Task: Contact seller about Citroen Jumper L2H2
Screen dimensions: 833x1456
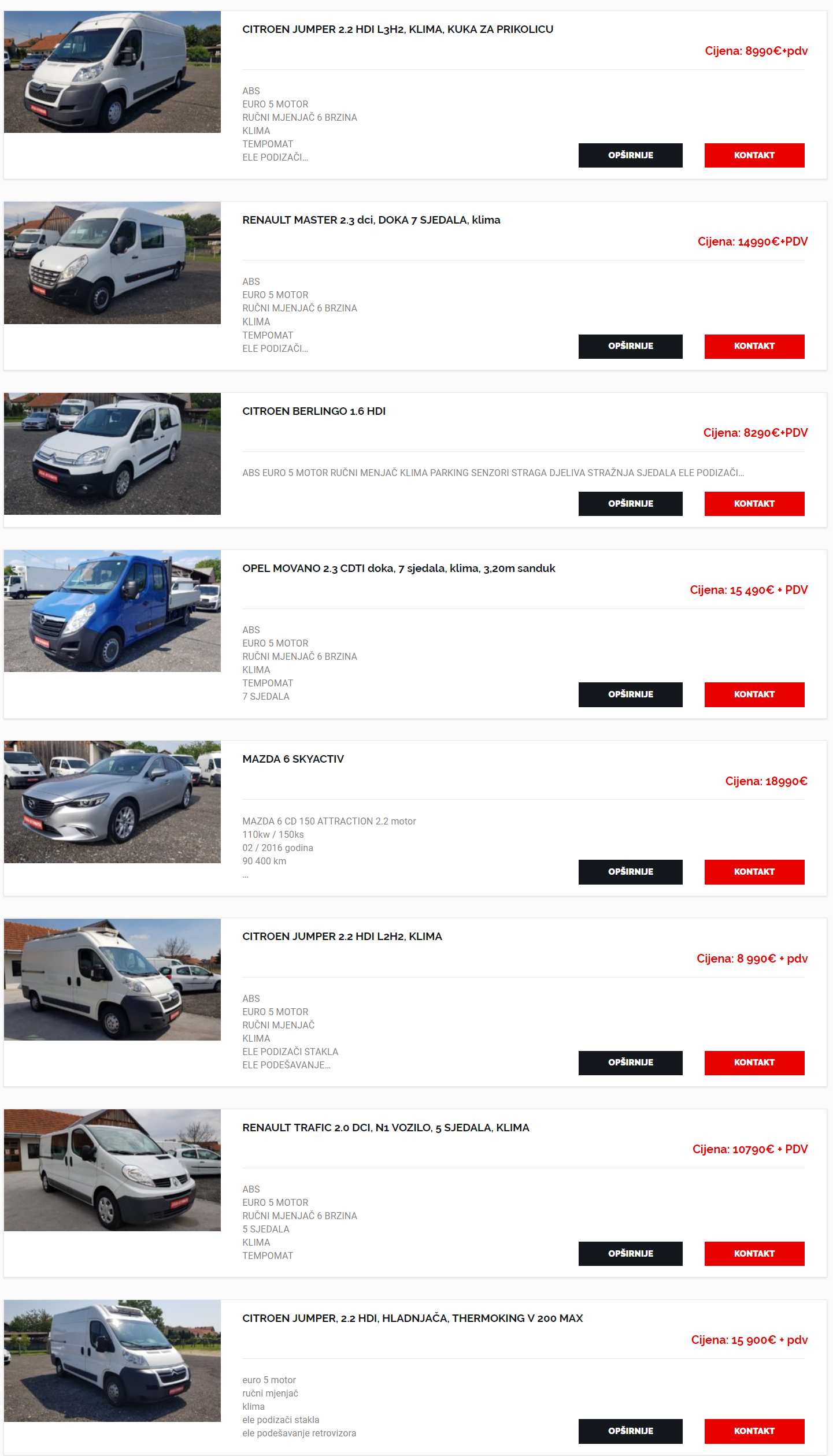Action: (754, 1062)
